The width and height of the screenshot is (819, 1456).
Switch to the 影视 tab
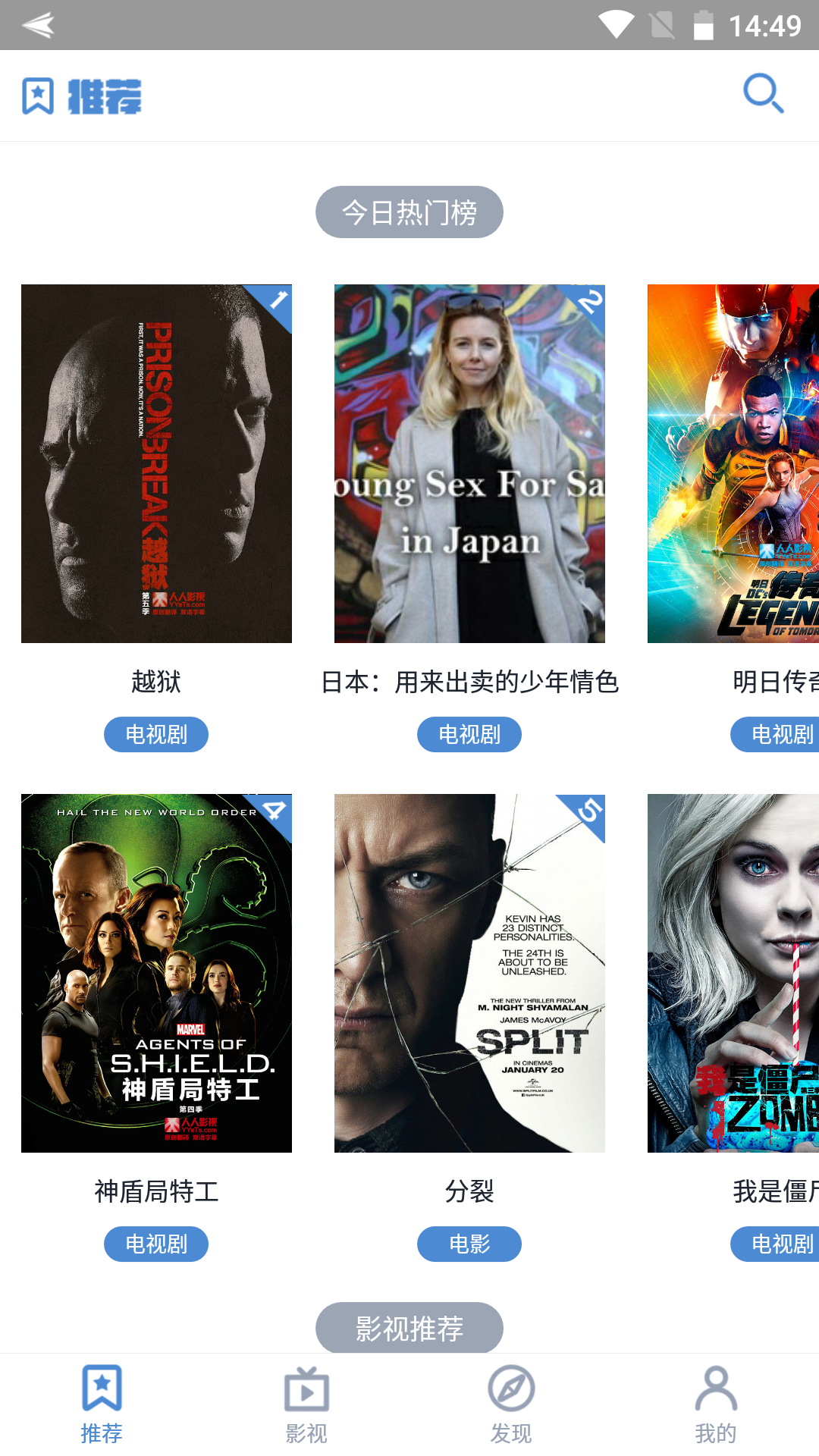pyautogui.click(x=306, y=1404)
